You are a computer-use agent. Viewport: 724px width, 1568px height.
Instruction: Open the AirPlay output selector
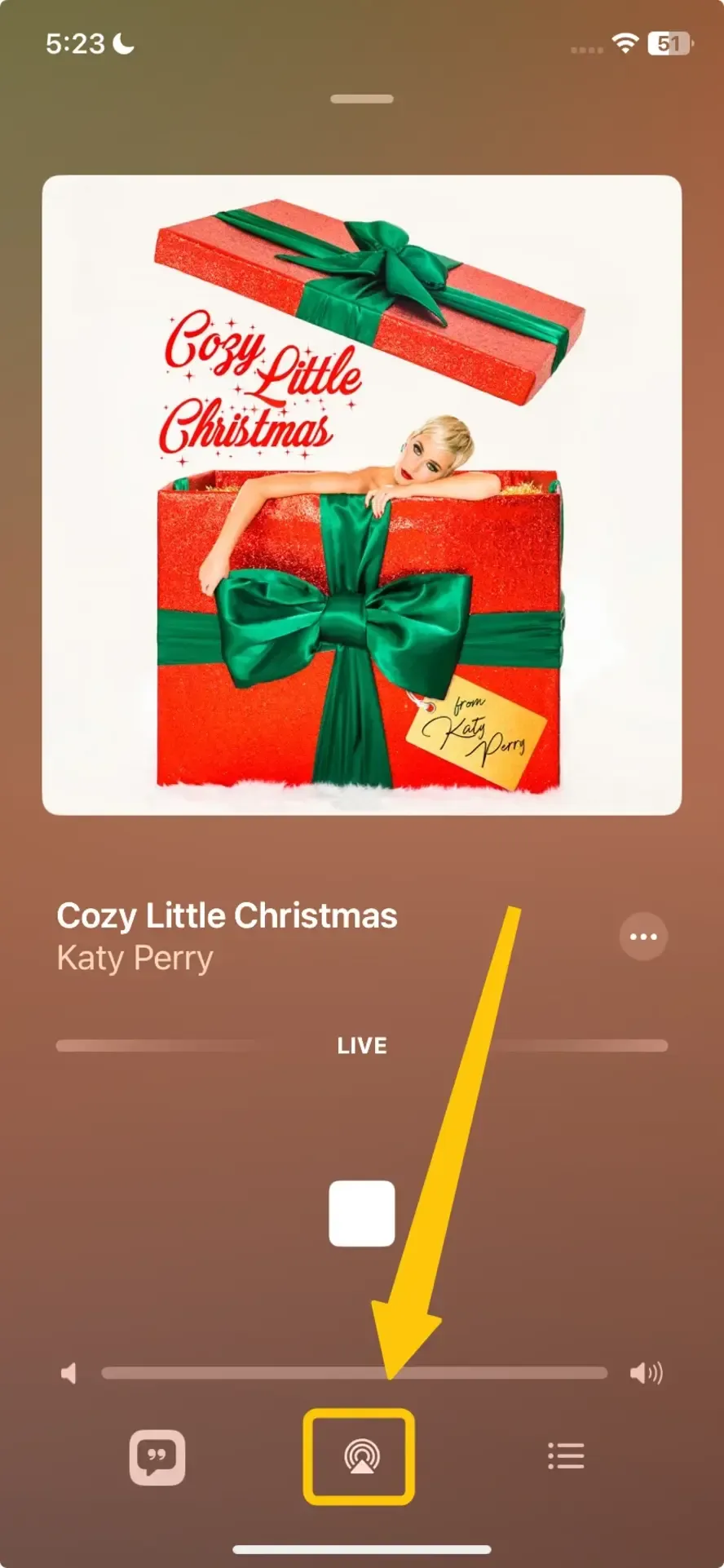(x=361, y=1456)
